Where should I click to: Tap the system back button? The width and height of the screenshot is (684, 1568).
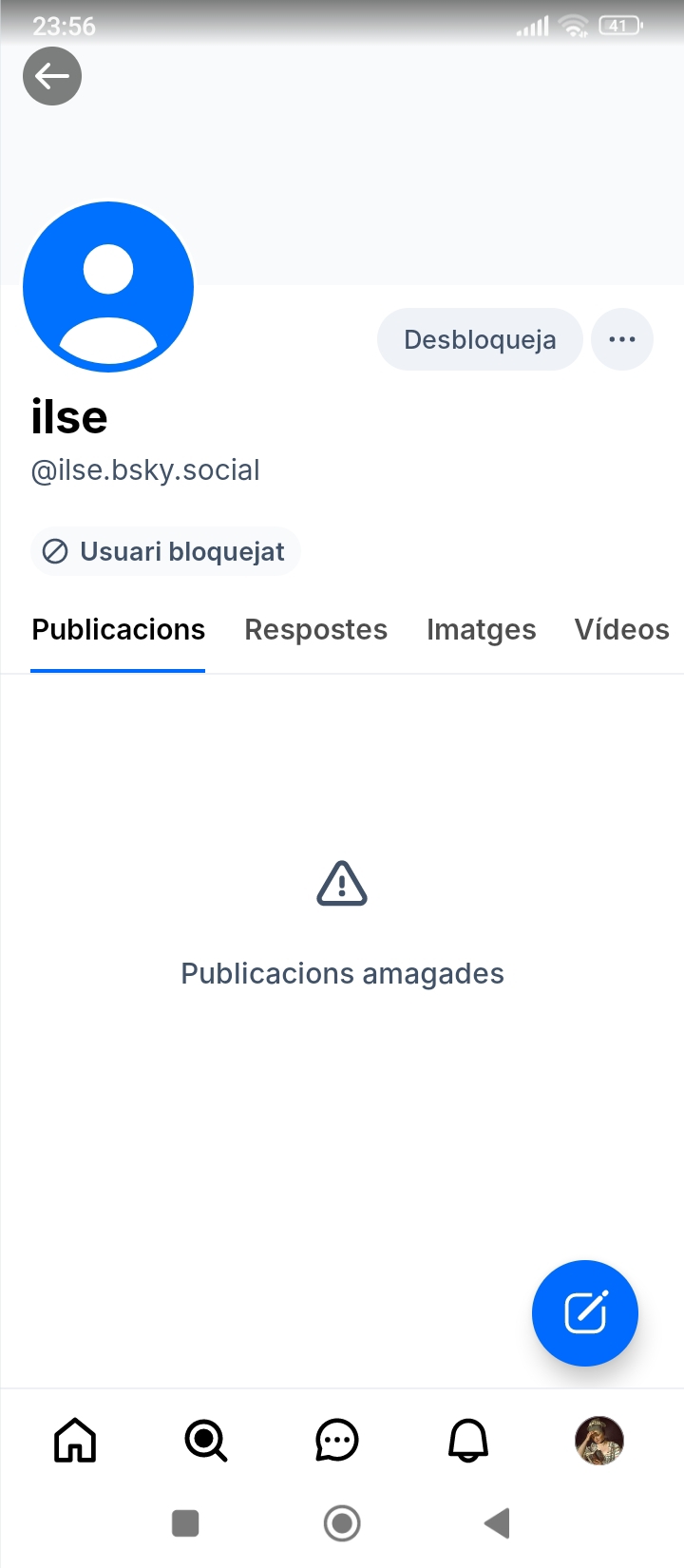coord(497,1523)
